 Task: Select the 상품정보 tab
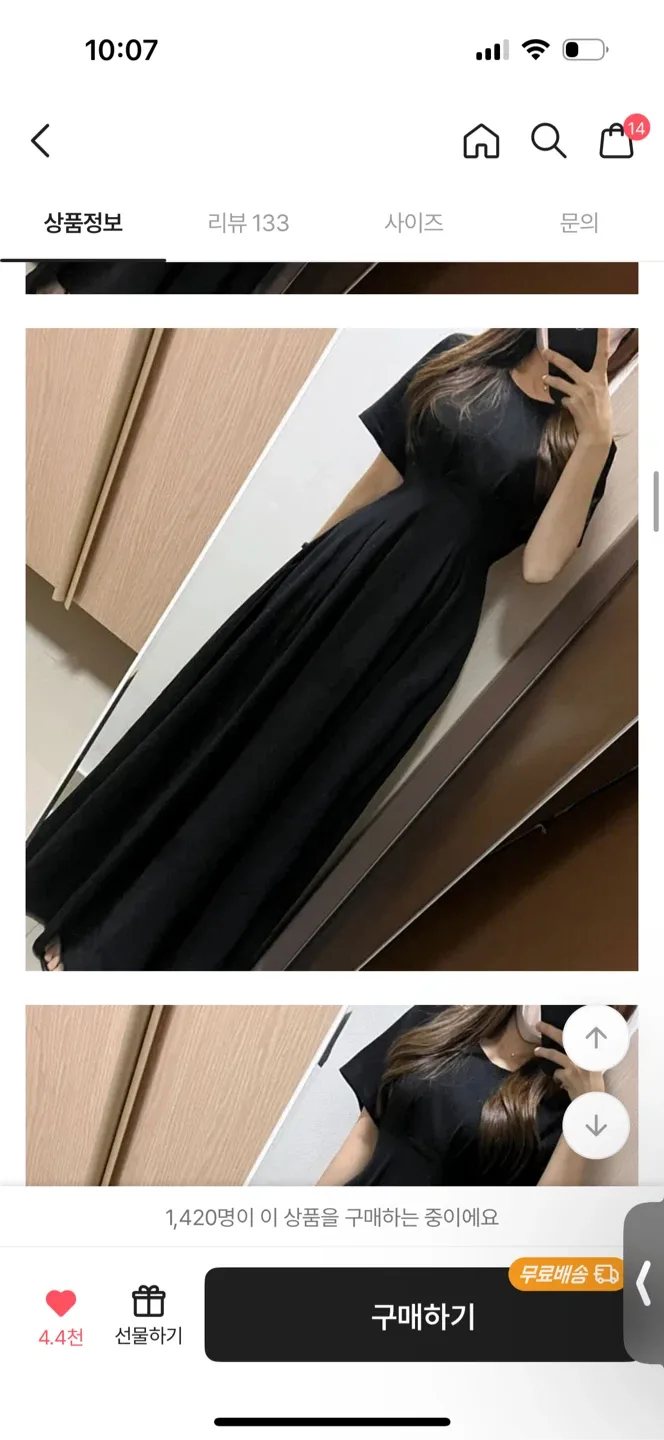tap(83, 223)
